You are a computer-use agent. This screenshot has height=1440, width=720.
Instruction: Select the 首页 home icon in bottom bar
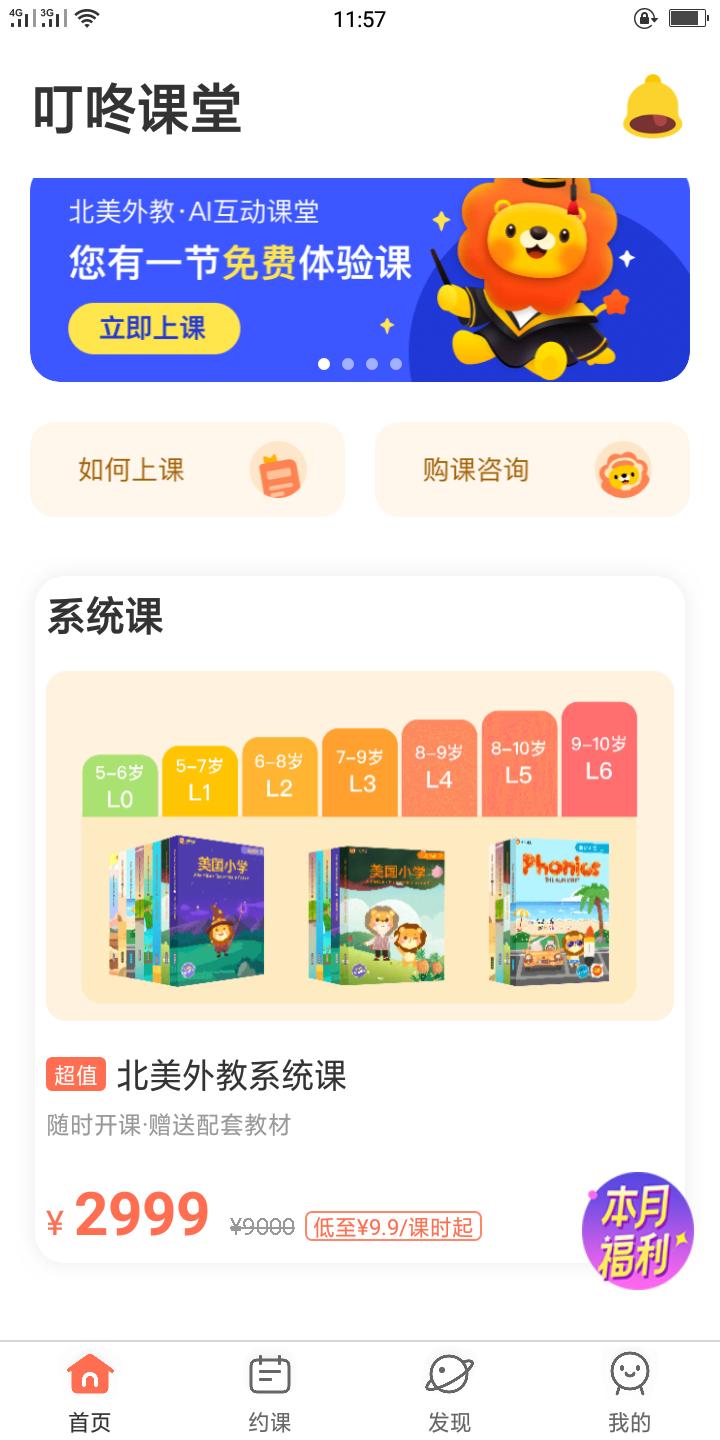point(89,1374)
